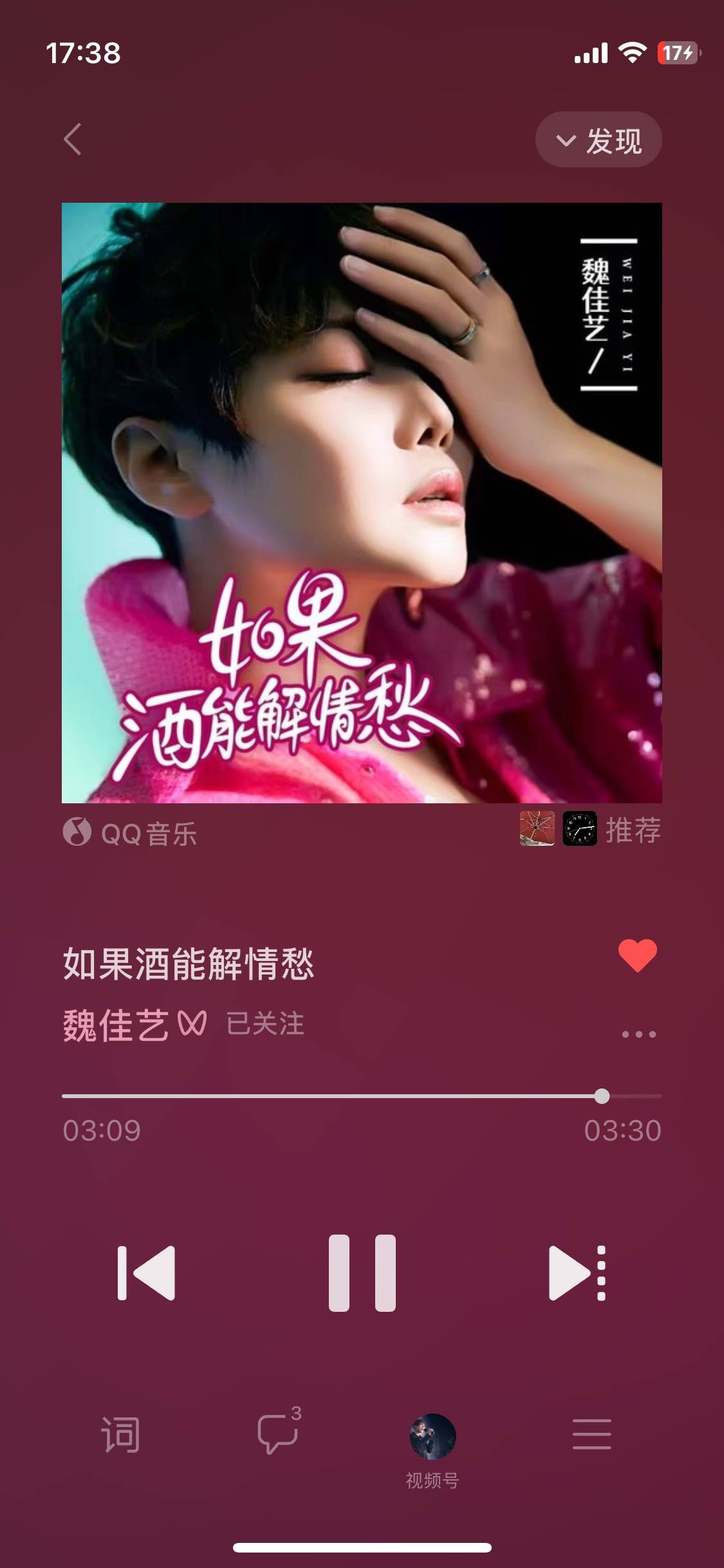The width and height of the screenshot is (724, 1568).
Task: Open artist 魏佳艺's page
Action: pos(116,1025)
